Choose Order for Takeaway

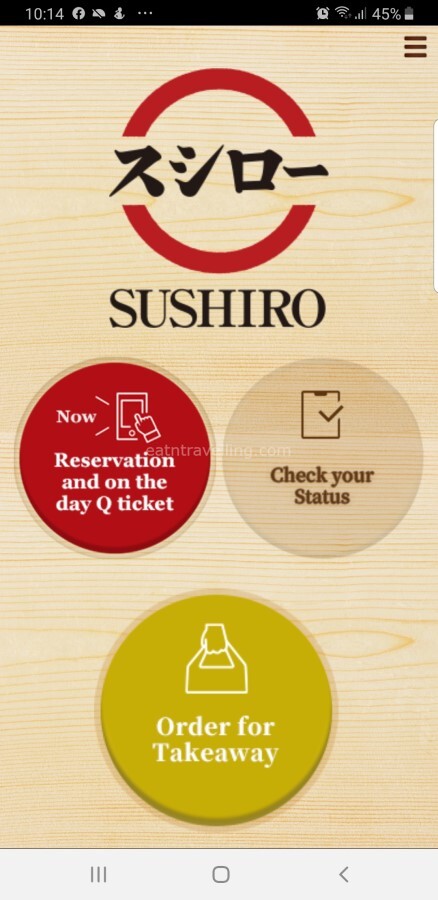[216, 709]
